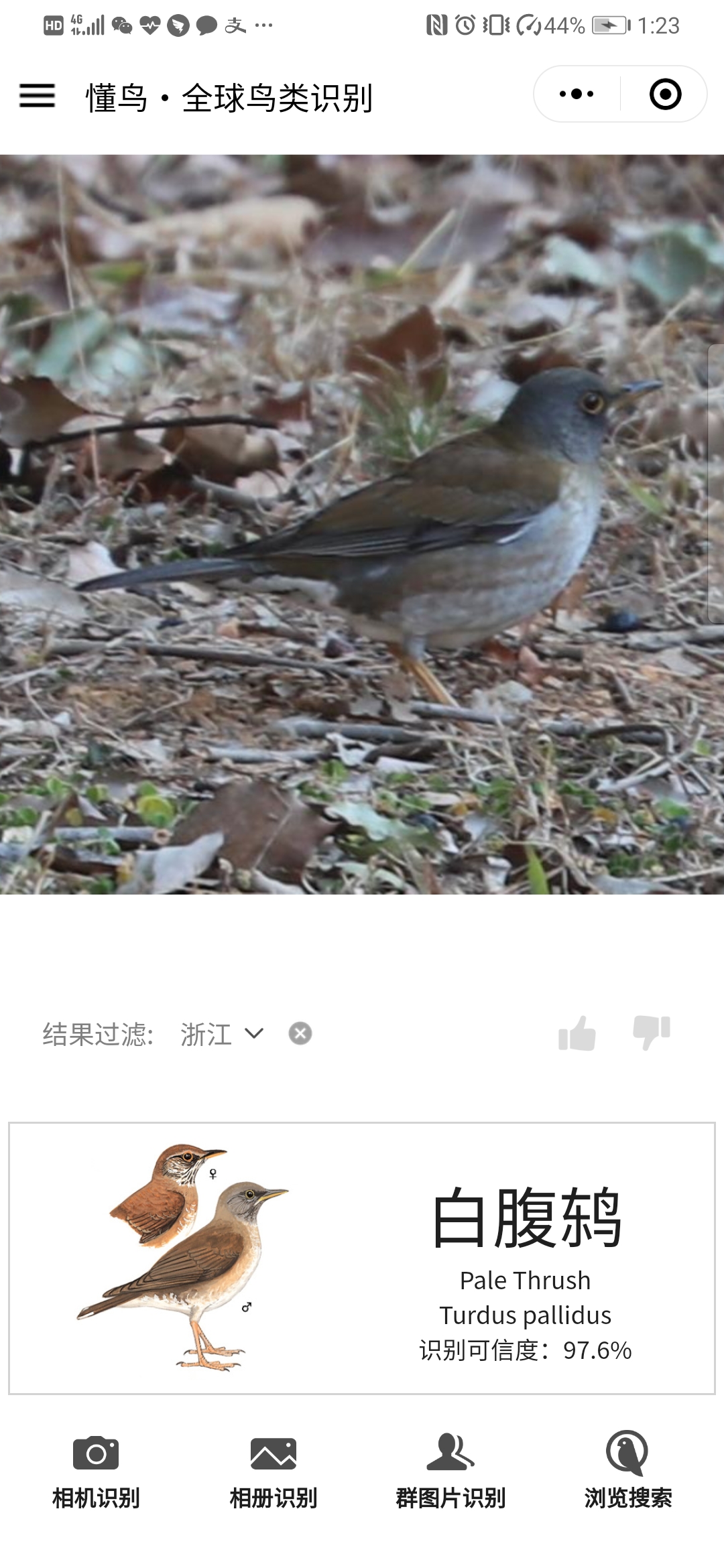
Task: Select 群图片识别 group photo identification
Action: tap(450, 1469)
